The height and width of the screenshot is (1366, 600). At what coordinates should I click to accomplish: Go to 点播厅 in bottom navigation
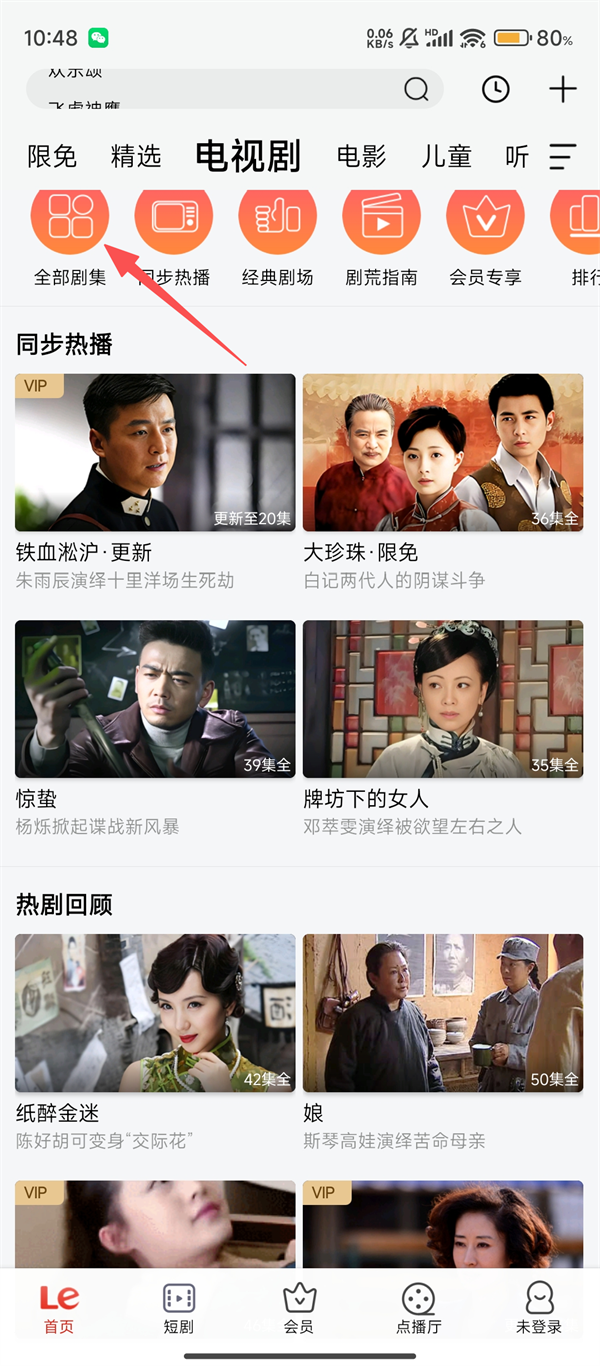click(x=419, y=1308)
